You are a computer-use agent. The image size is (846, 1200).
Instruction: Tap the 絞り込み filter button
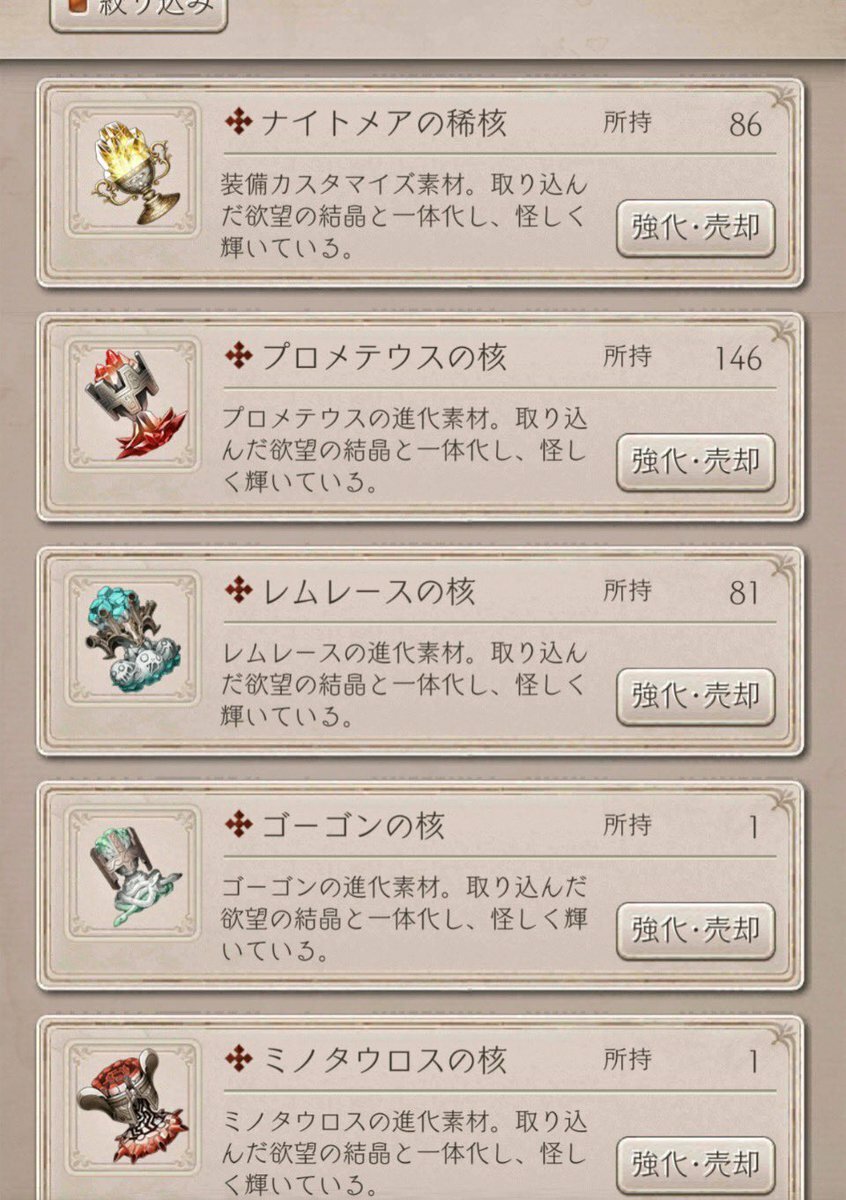point(138,10)
